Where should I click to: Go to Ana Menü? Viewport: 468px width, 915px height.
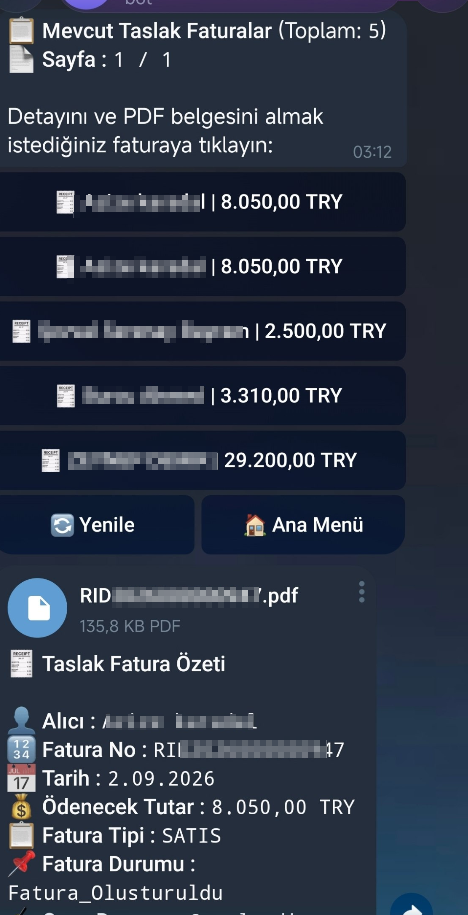coord(303,525)
